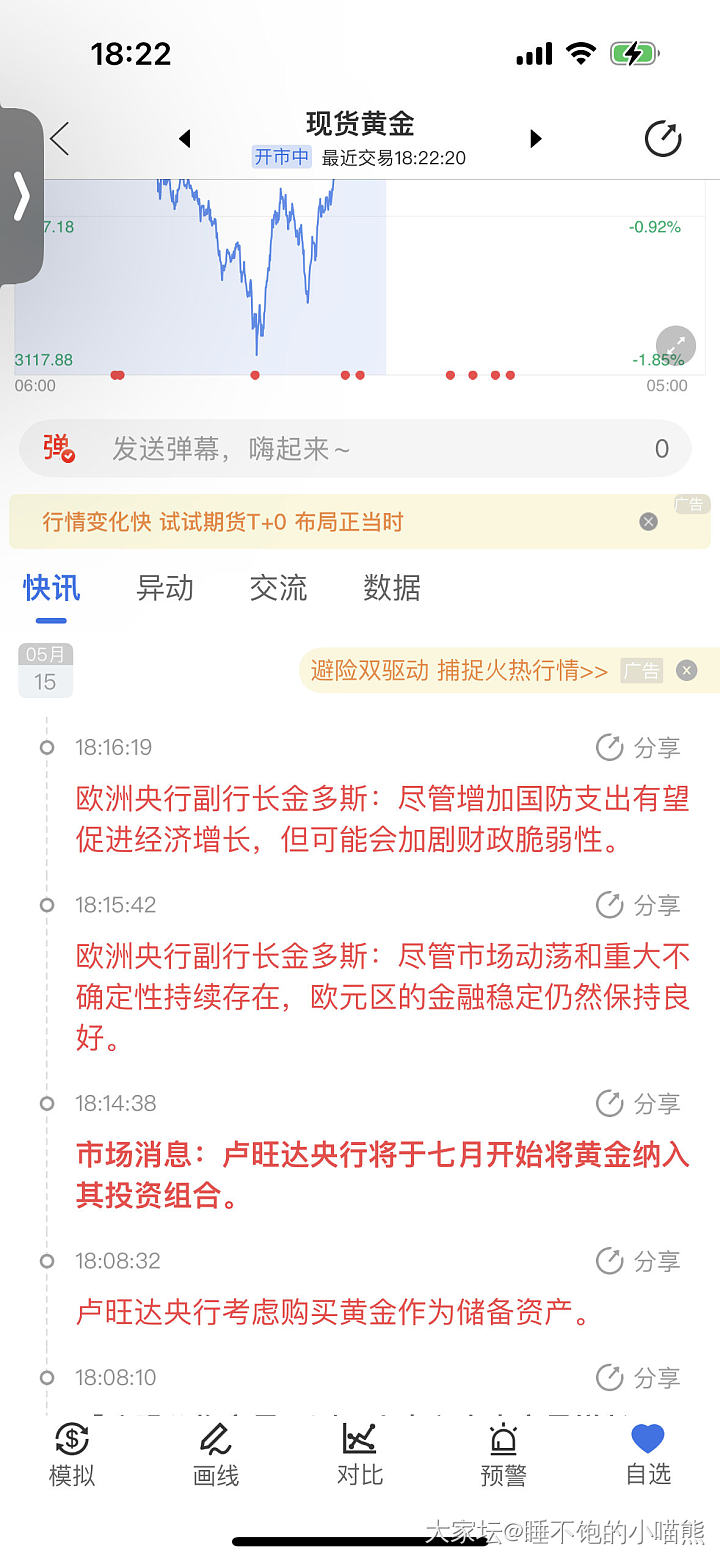This screenshot has height=1561, width=720.
Task: Dismiss the 避险双驱动 ad strip
Action: coord(686,670)
